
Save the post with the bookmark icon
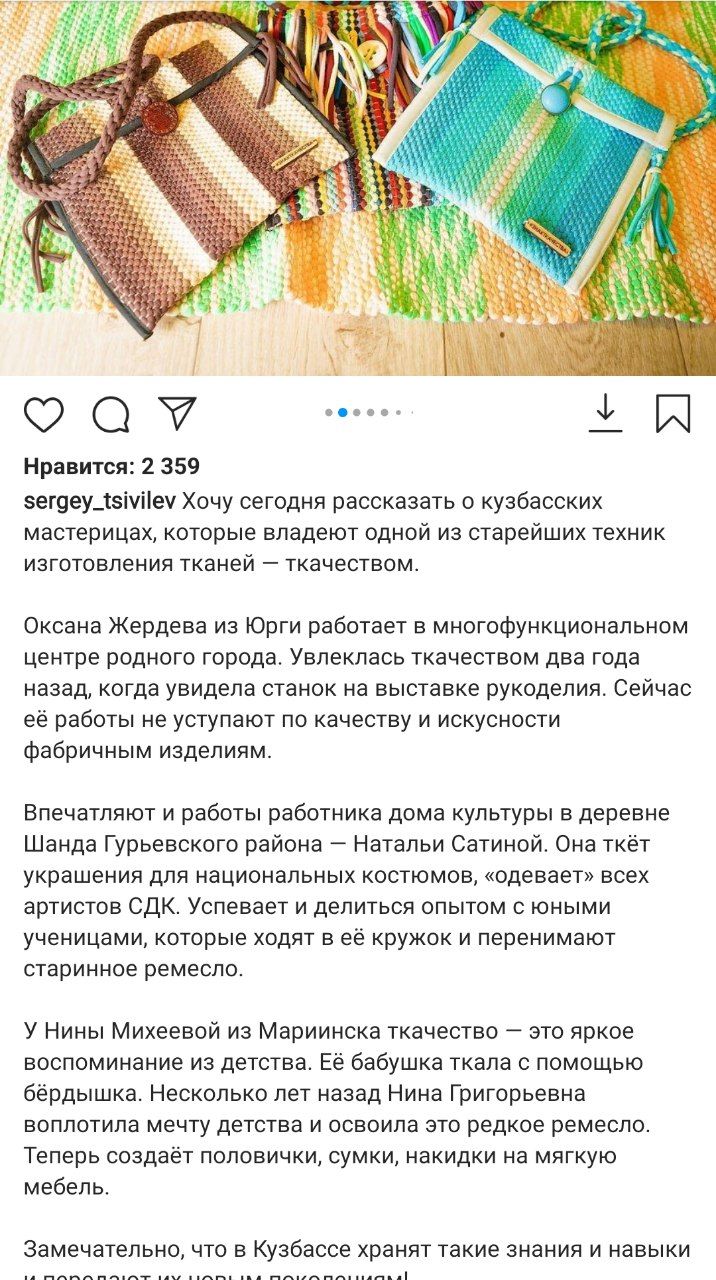pyautogui.click(x=673, y=413)
